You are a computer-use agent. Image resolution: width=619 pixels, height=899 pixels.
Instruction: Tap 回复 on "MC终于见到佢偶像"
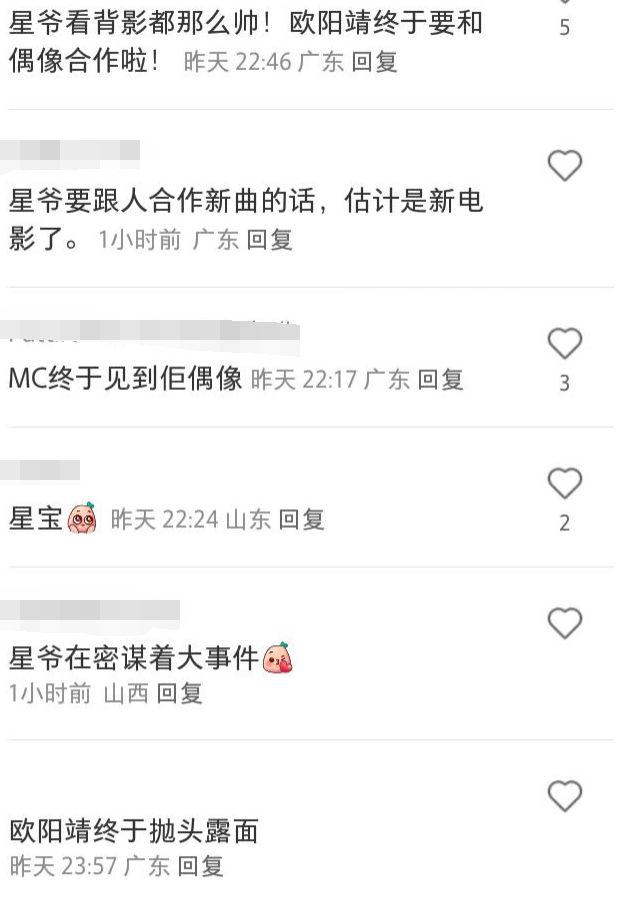click(x=440, y=380)
